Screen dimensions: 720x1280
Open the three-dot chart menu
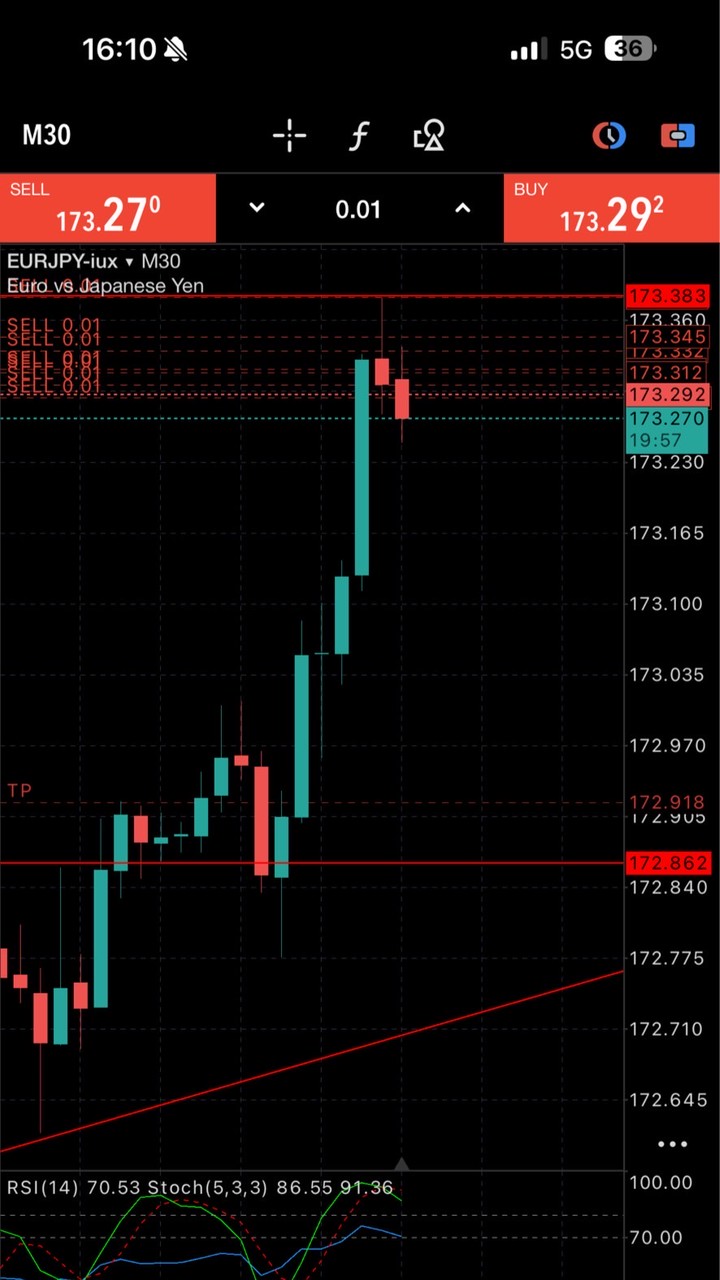tap(672, 1144)
